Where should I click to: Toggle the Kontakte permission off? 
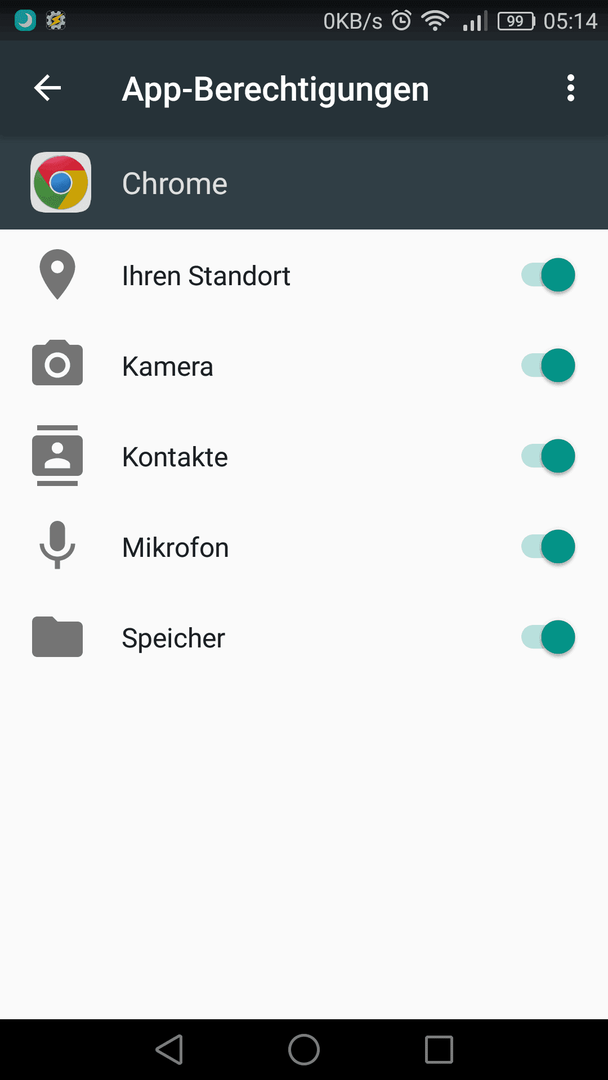(548, 457)
